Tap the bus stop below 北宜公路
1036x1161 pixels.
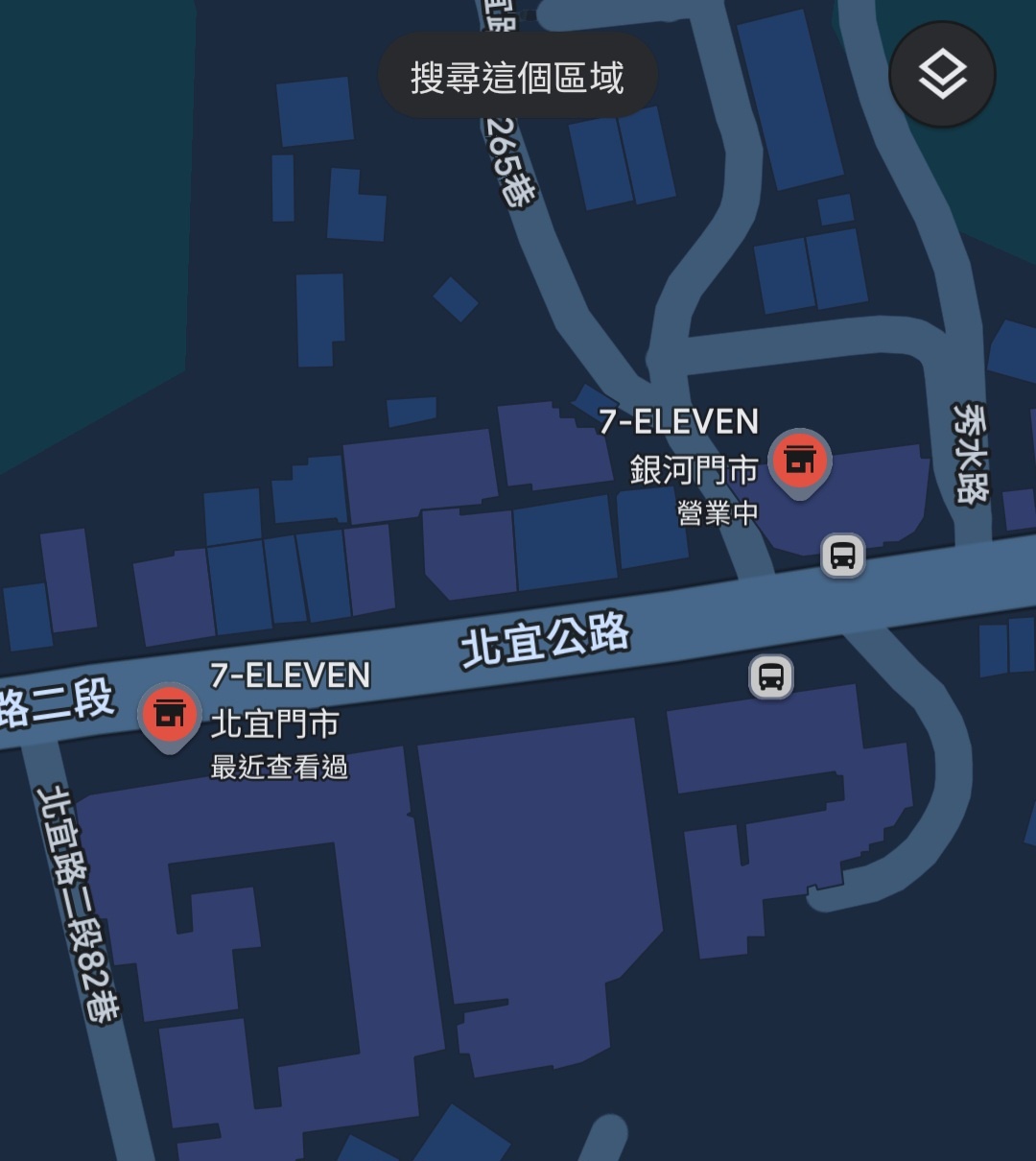point(770,676)
